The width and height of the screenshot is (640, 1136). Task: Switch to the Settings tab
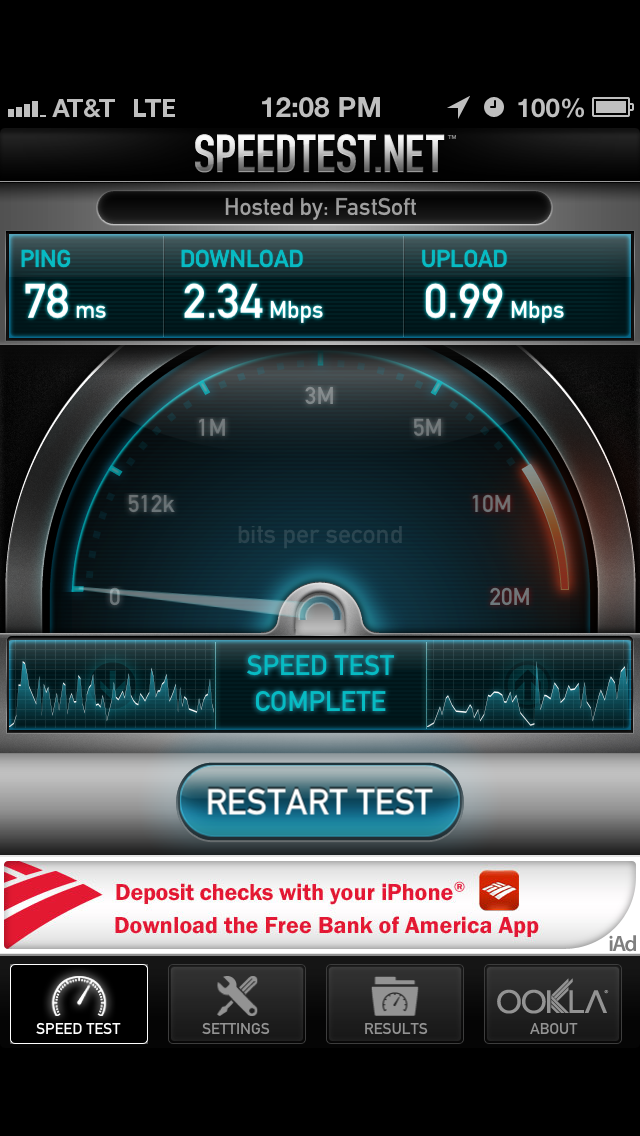tap(236, 1003)
